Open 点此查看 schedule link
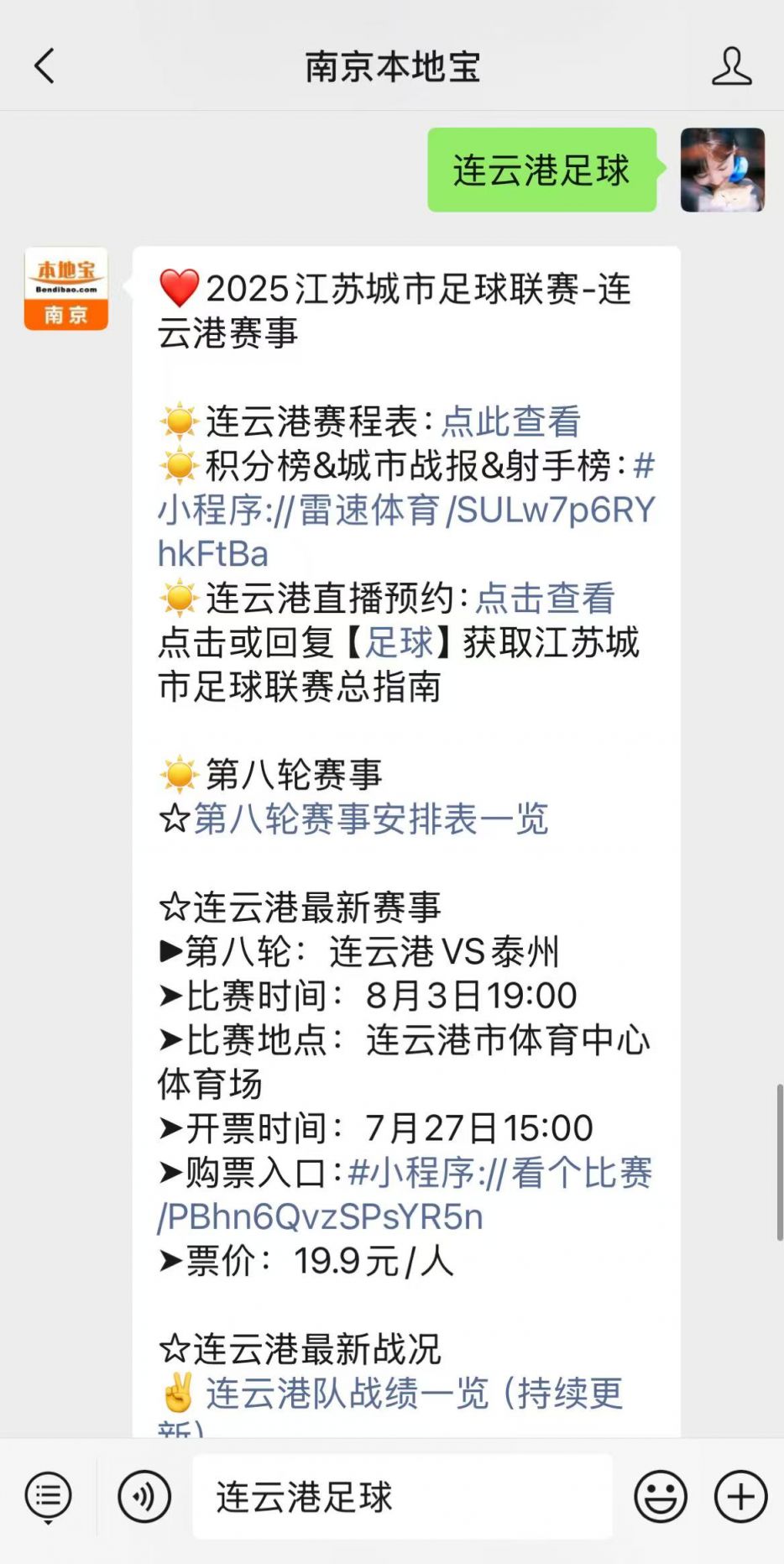The height and width of the screenshot is (1564, 784). pos(511,421)
